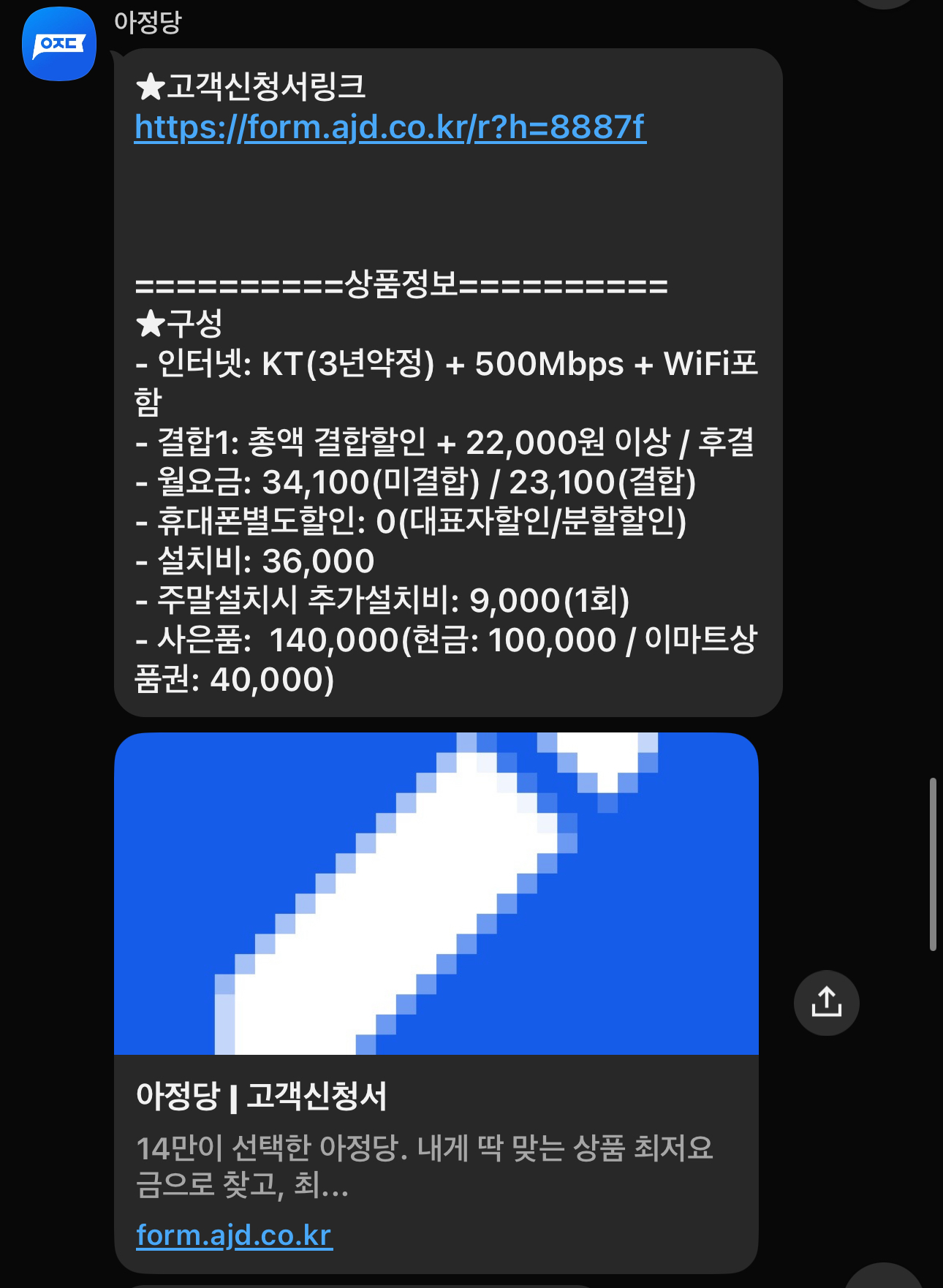943x1288 pixels.
Task: Open 아정당 profile avatar
Action: click(x=59, y=44)
